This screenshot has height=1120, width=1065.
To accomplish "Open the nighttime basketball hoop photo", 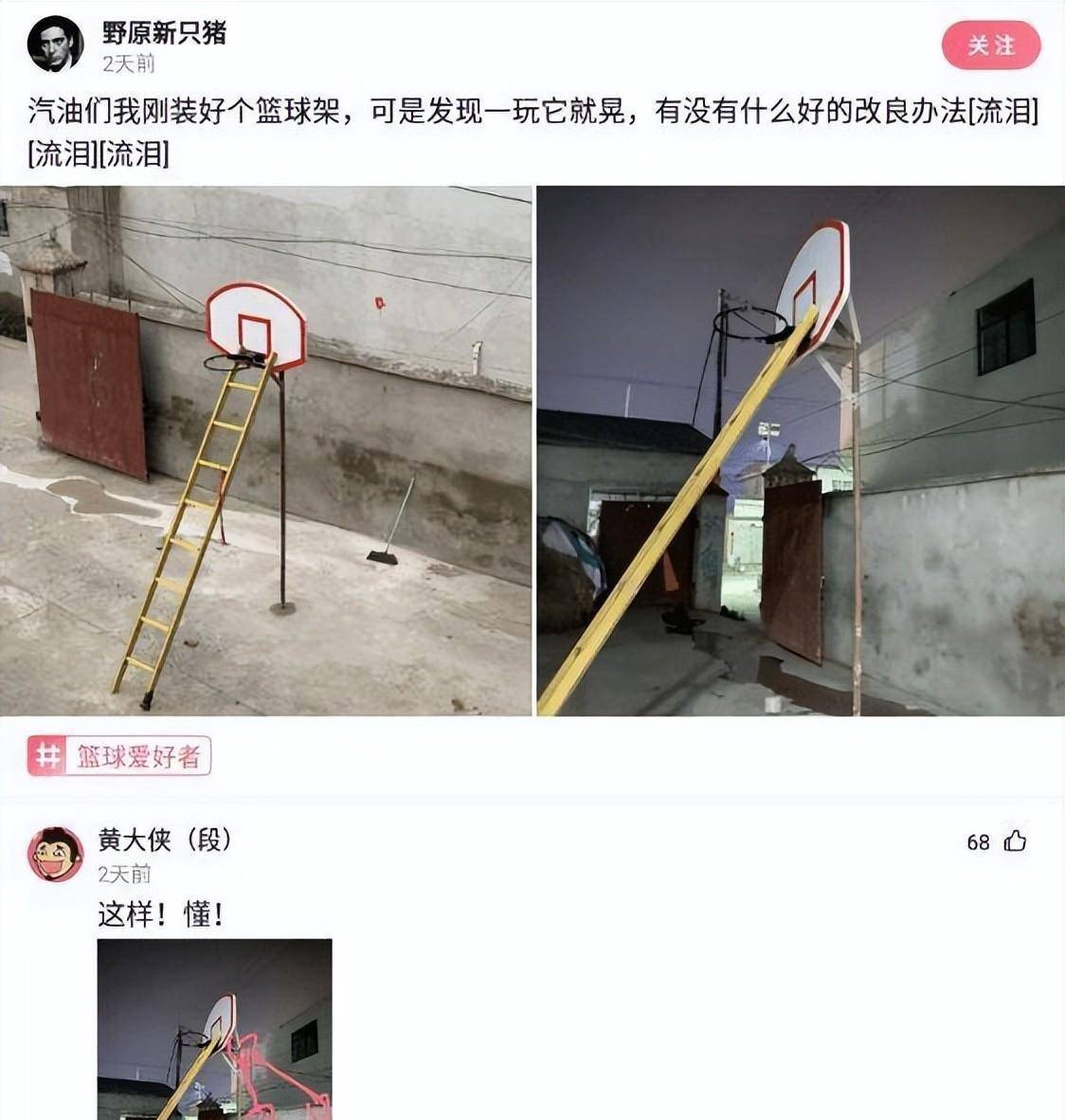I will (800, 451).
